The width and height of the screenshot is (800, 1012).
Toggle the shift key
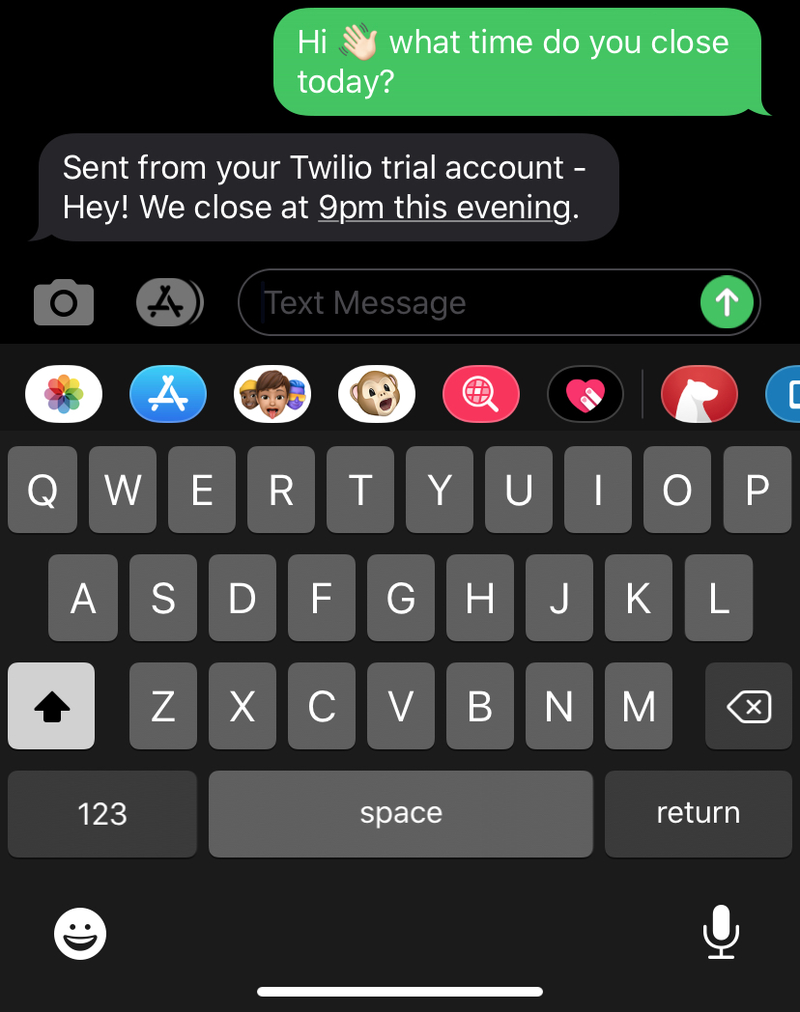pyautogui.click(x=51, y=707)
